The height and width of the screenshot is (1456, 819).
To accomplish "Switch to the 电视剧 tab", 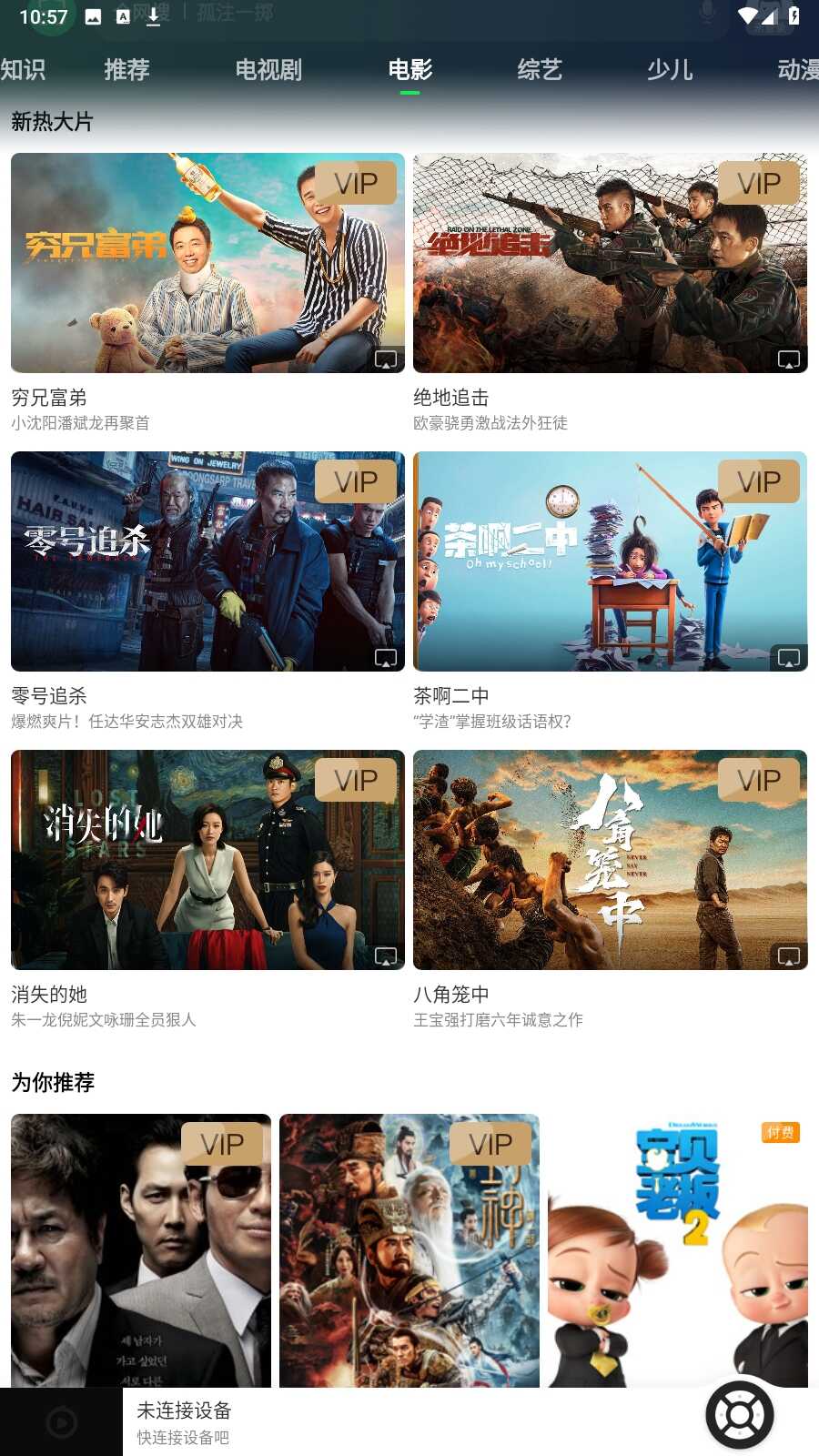I will pos(268,70).
